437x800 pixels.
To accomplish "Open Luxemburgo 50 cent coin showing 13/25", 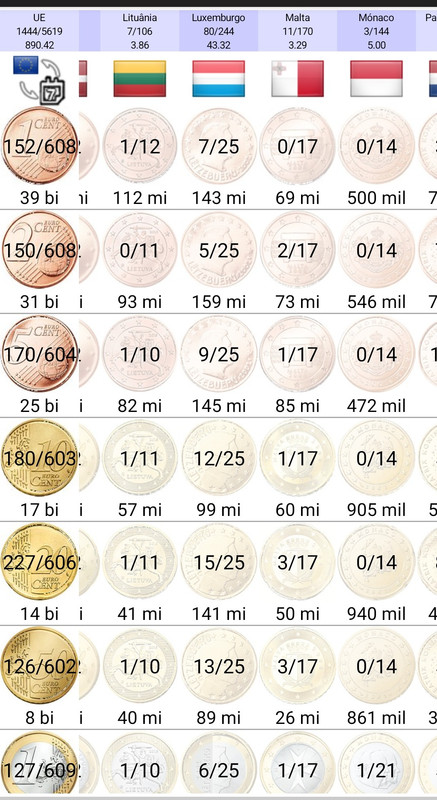I will [219, 666].
